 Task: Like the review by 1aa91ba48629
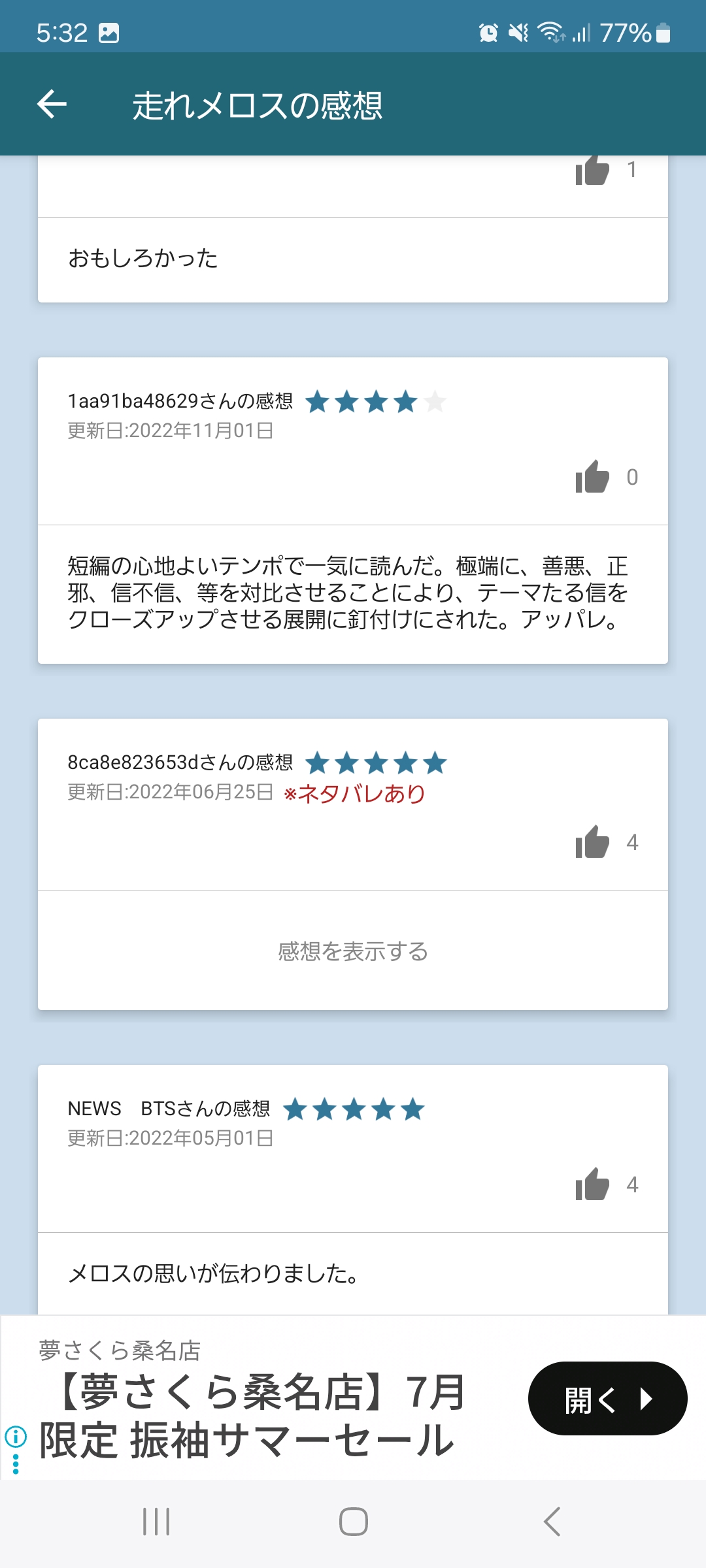tap(592, 476)
